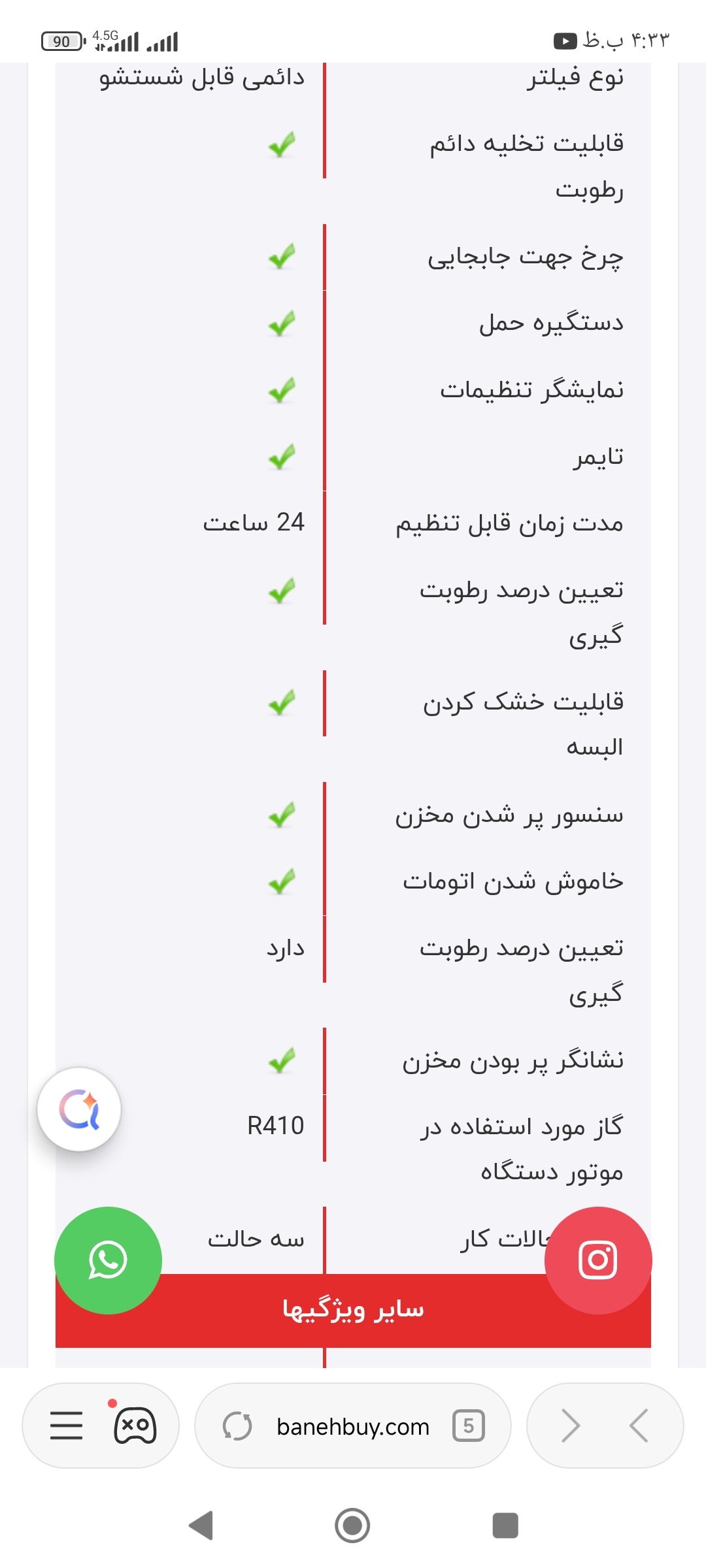The width and height of the screenshot is (706, 1568).
Task: Open the WhatsApp floating button
Action: pyautogui.click(x=108, y=1260)
